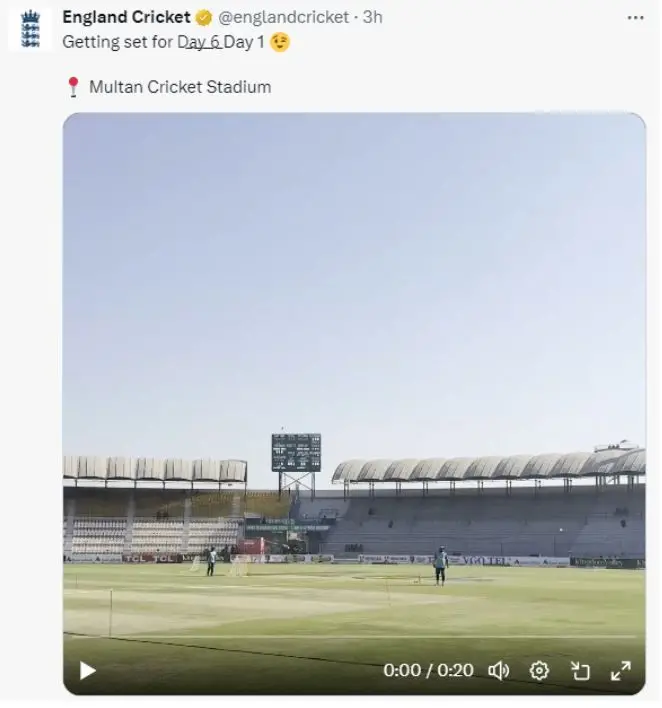662x708 pixels.
Task: Play the Multan Cricket Stadium video
Action: coord(88,670)
